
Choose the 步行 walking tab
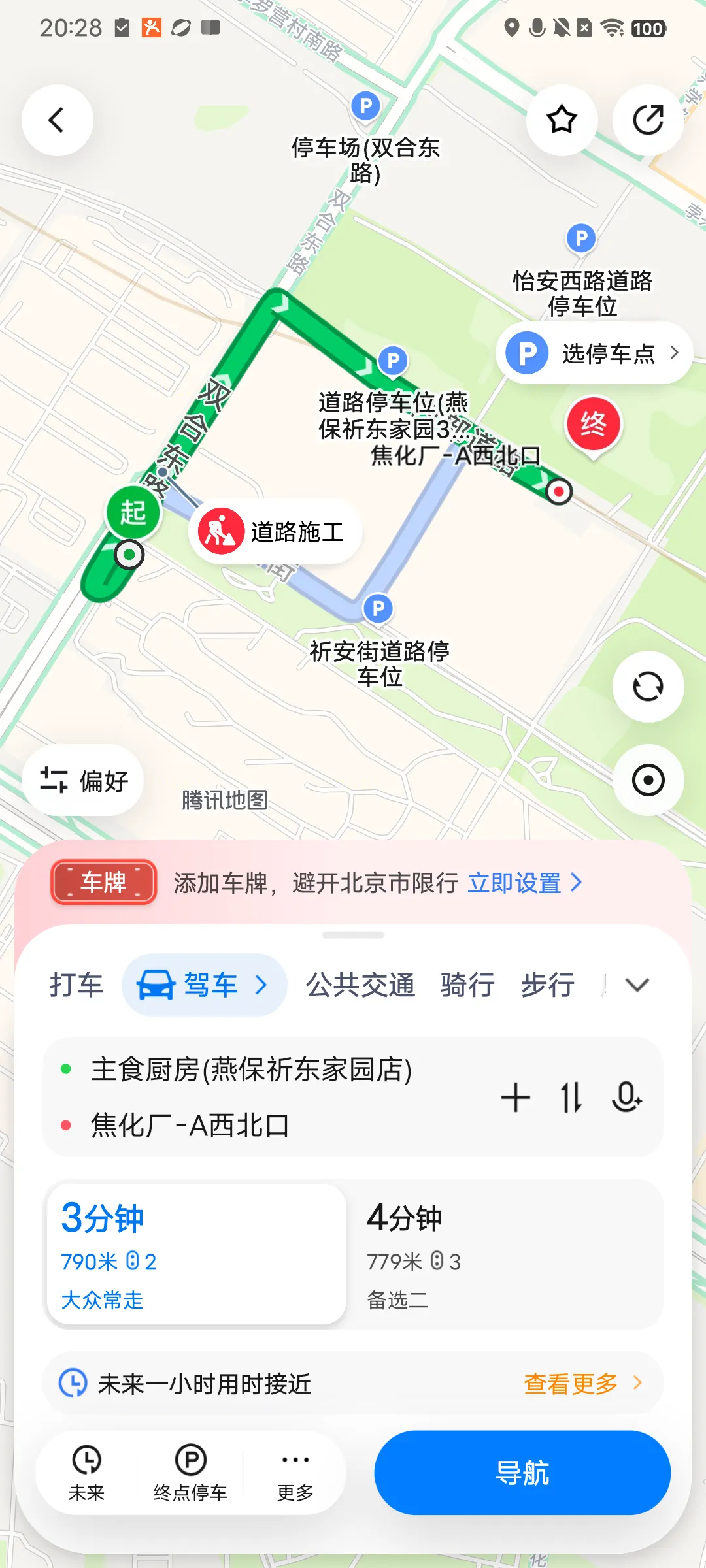pos(548,985)
